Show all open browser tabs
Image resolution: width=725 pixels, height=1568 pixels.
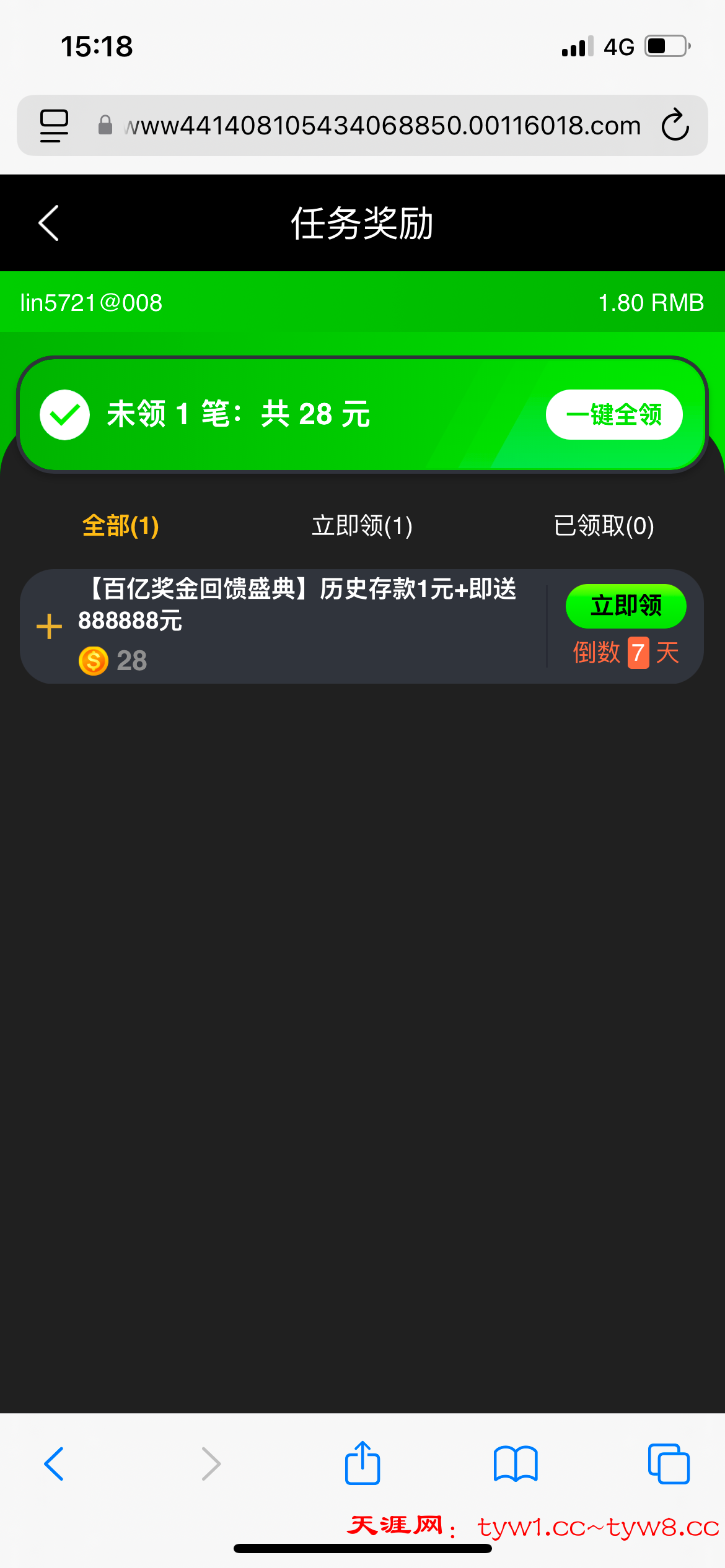669,1464
